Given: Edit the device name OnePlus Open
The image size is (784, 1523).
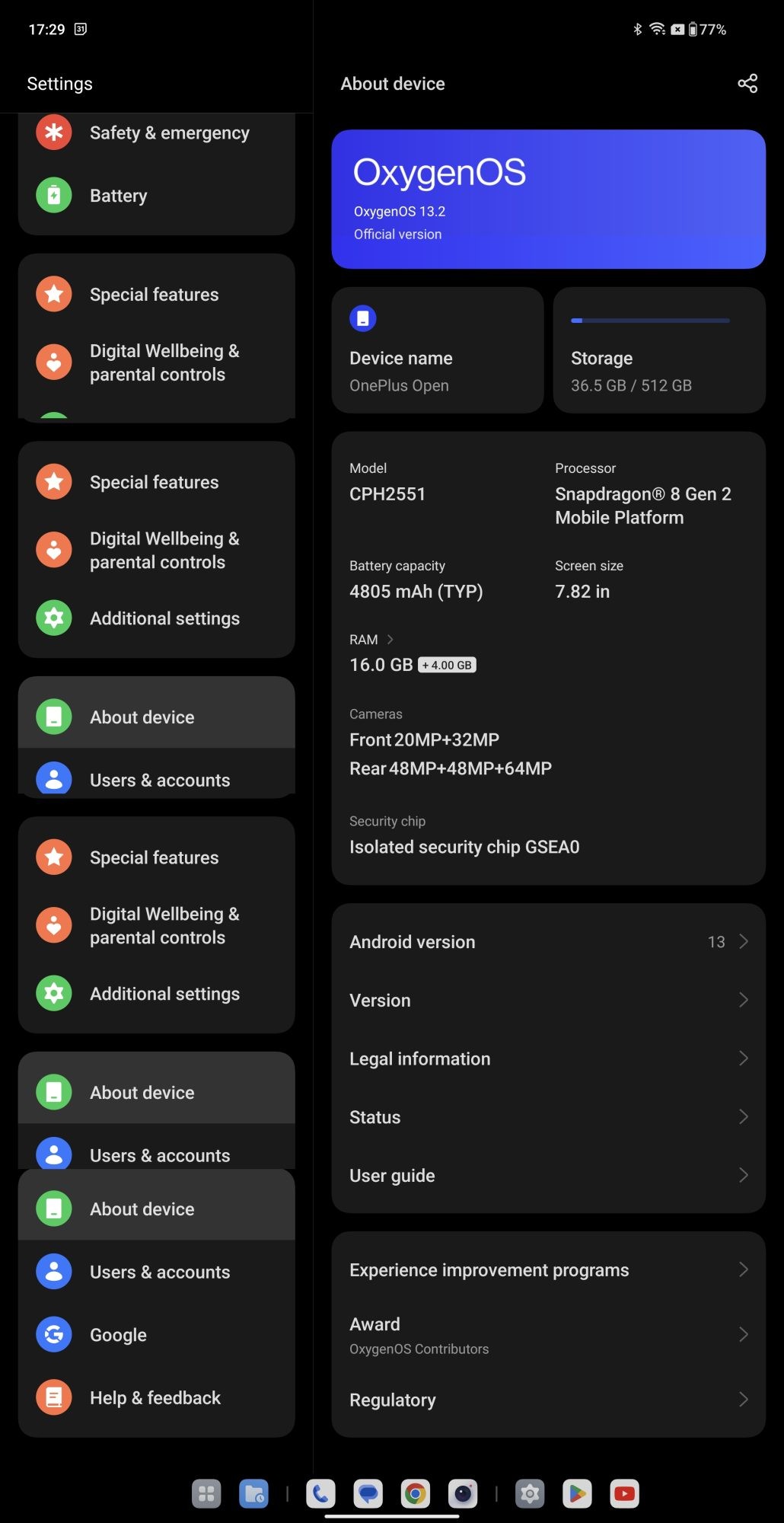Looking at the screenshot, I should click(x=437, y=350).
